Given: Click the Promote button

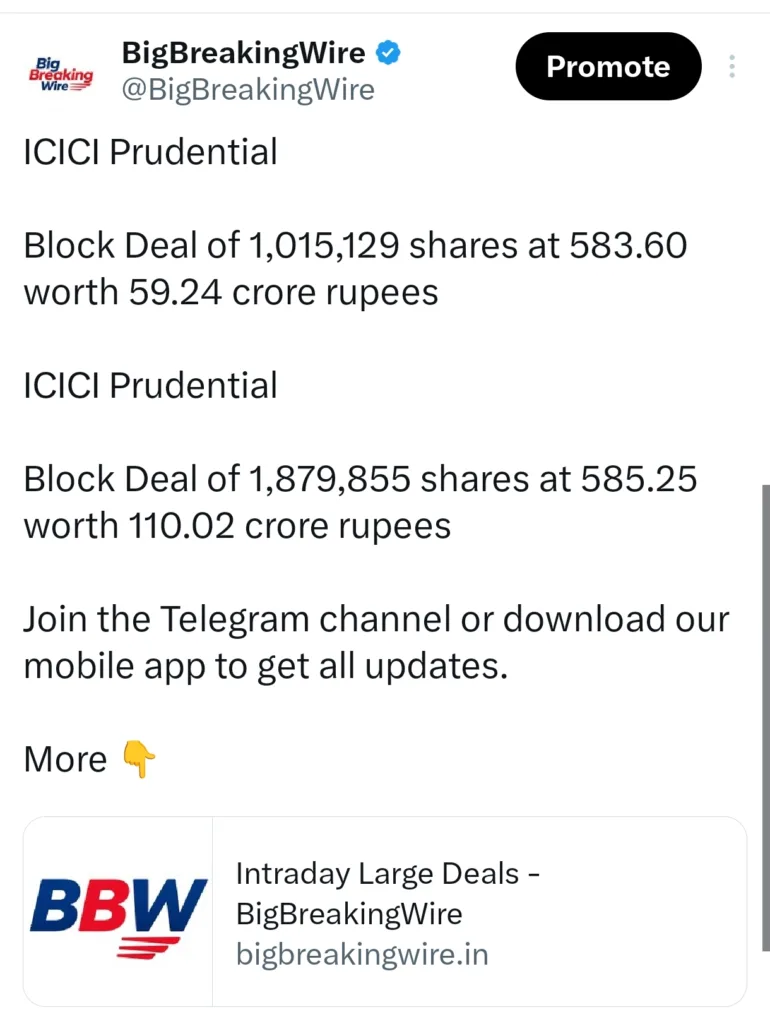Looking at the screenshot, I should point(607,66).
